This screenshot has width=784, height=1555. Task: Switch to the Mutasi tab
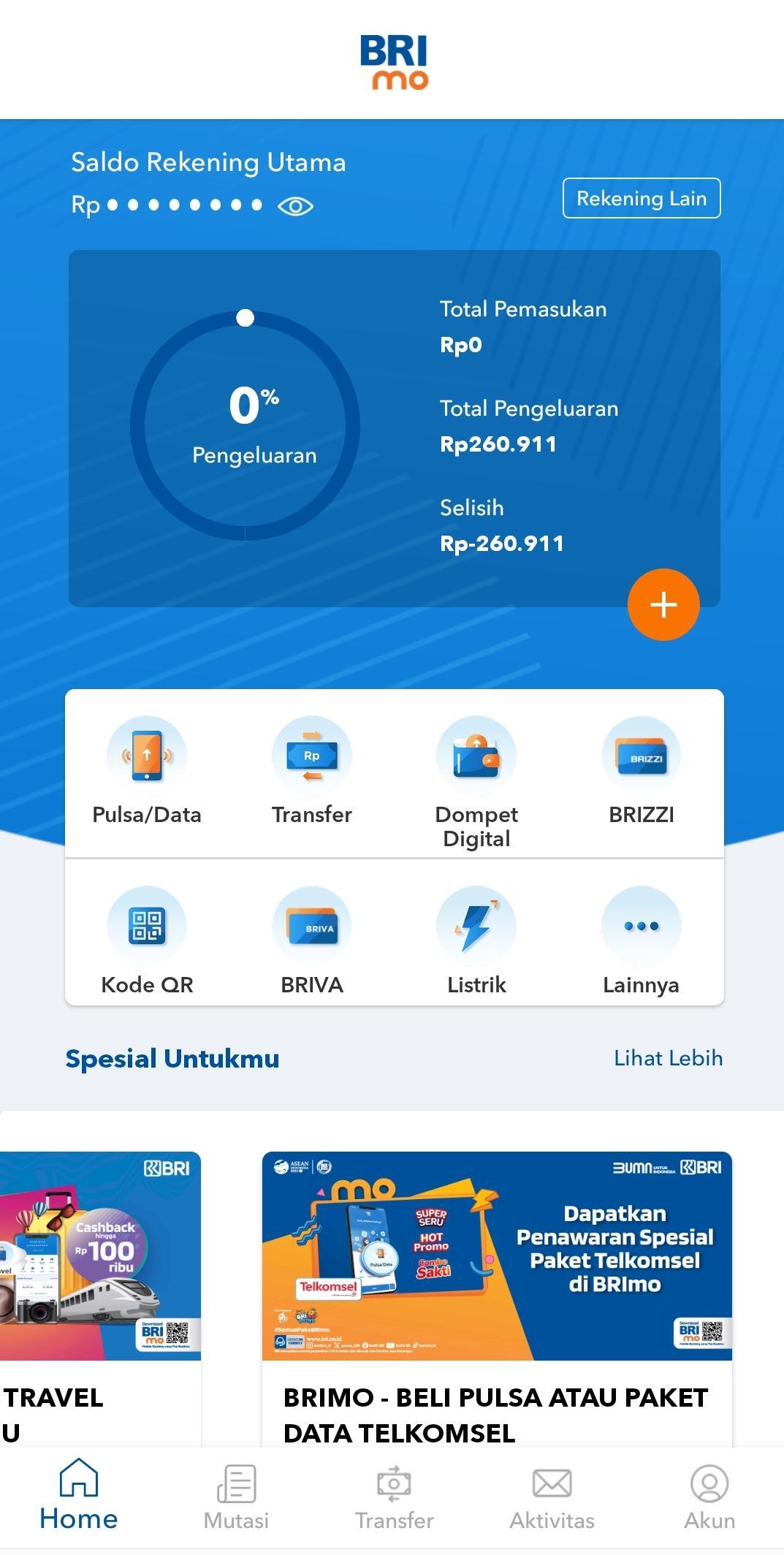pyautogui.click(x=236, y=1497)
